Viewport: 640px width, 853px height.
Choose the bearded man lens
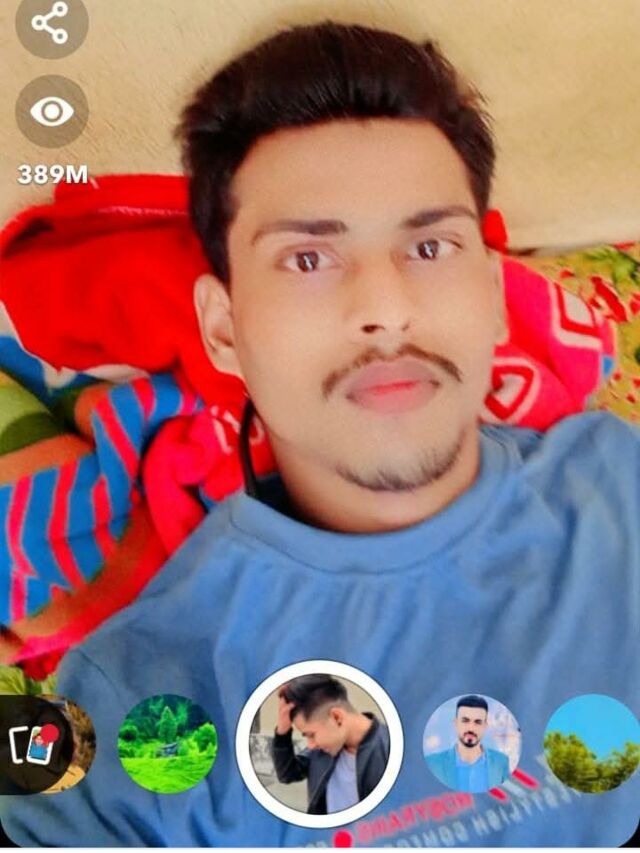[x=471, y=744]
